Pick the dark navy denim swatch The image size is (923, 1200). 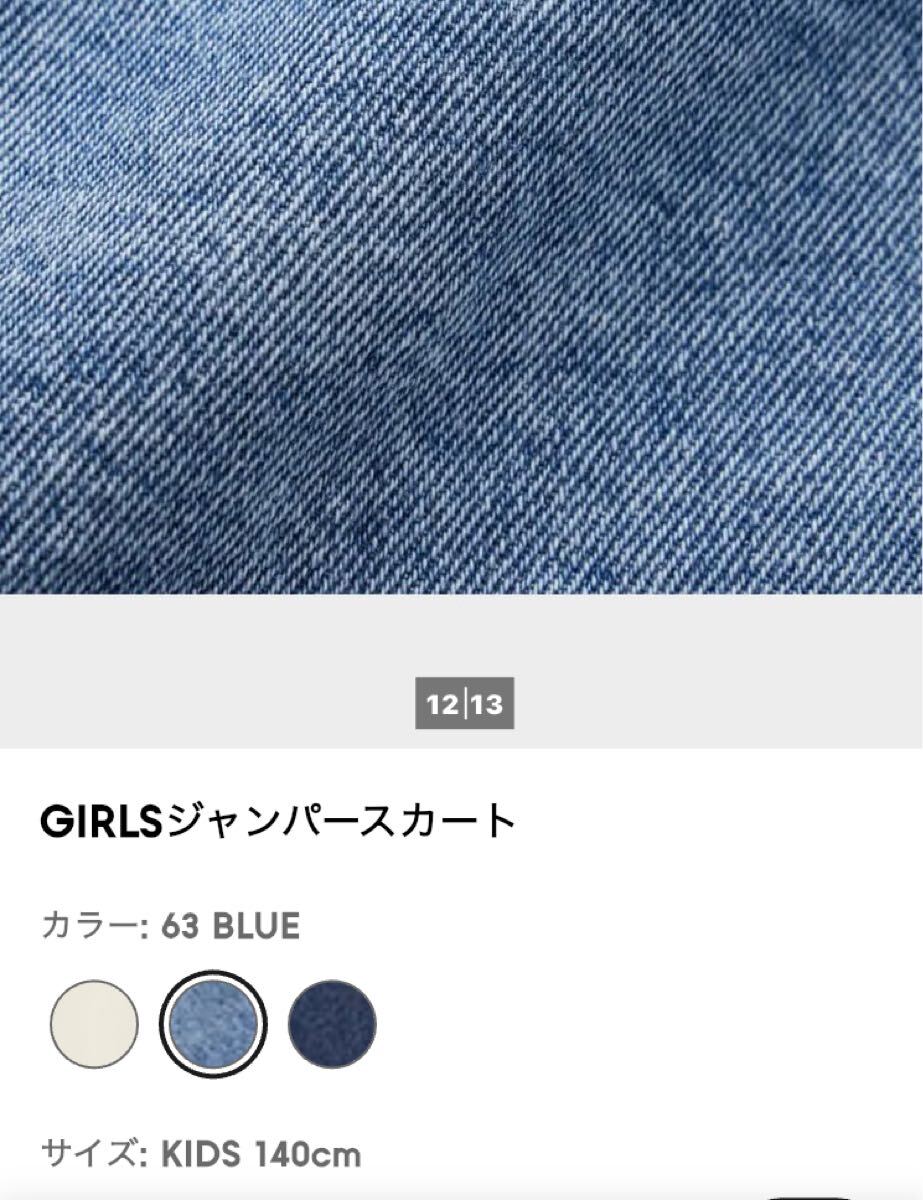[332, 1024]
